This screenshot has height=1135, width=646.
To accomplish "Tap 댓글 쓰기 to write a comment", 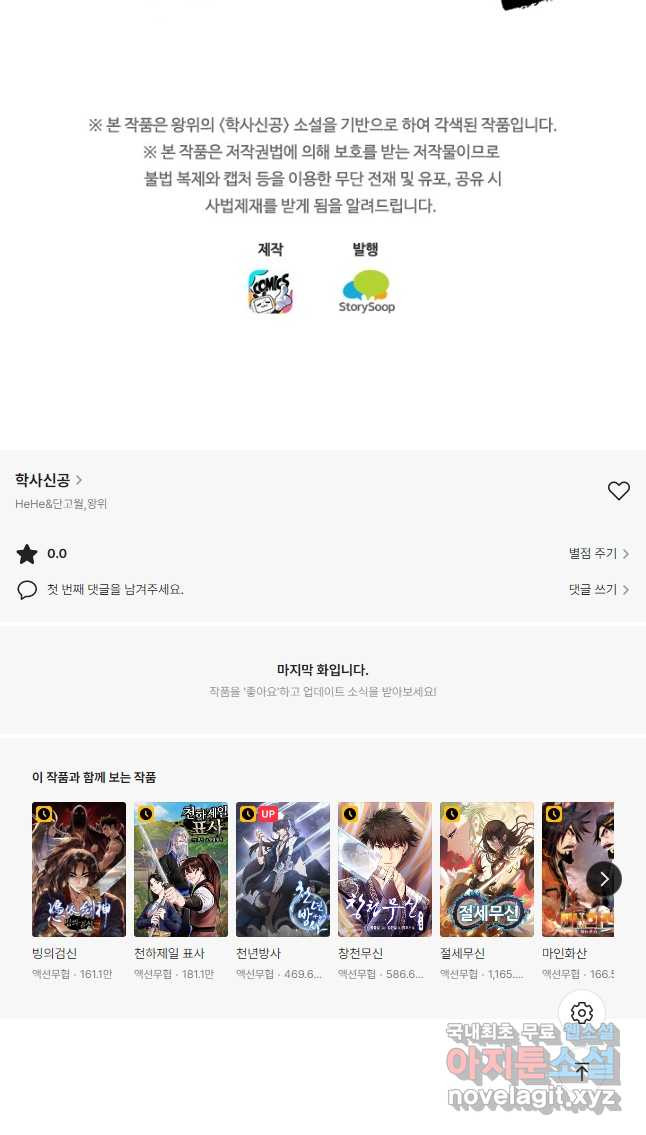I will 598,590.
